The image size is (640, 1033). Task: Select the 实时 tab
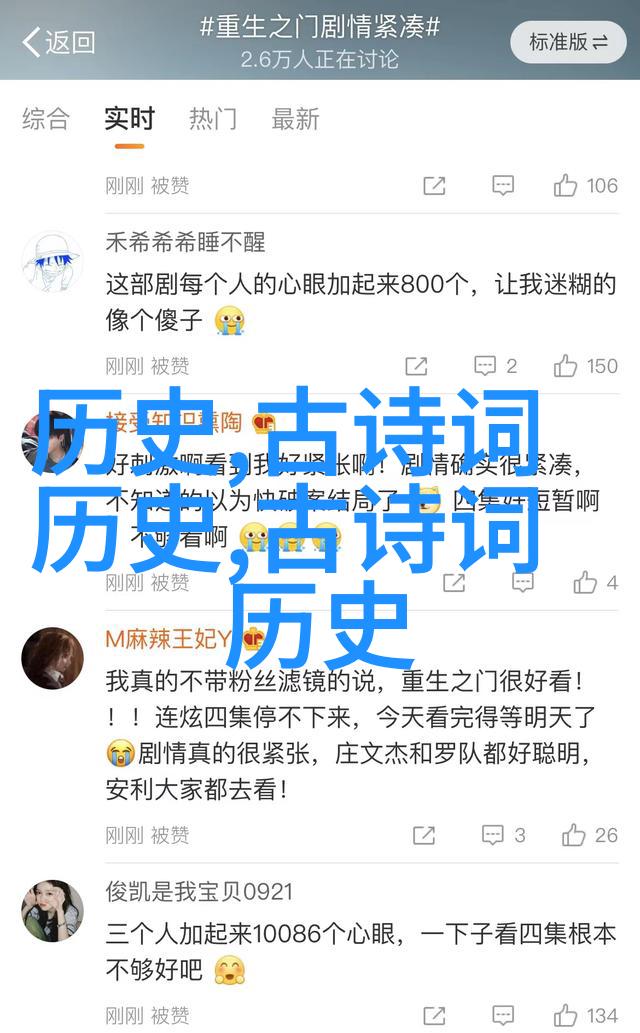coord(129,119)
